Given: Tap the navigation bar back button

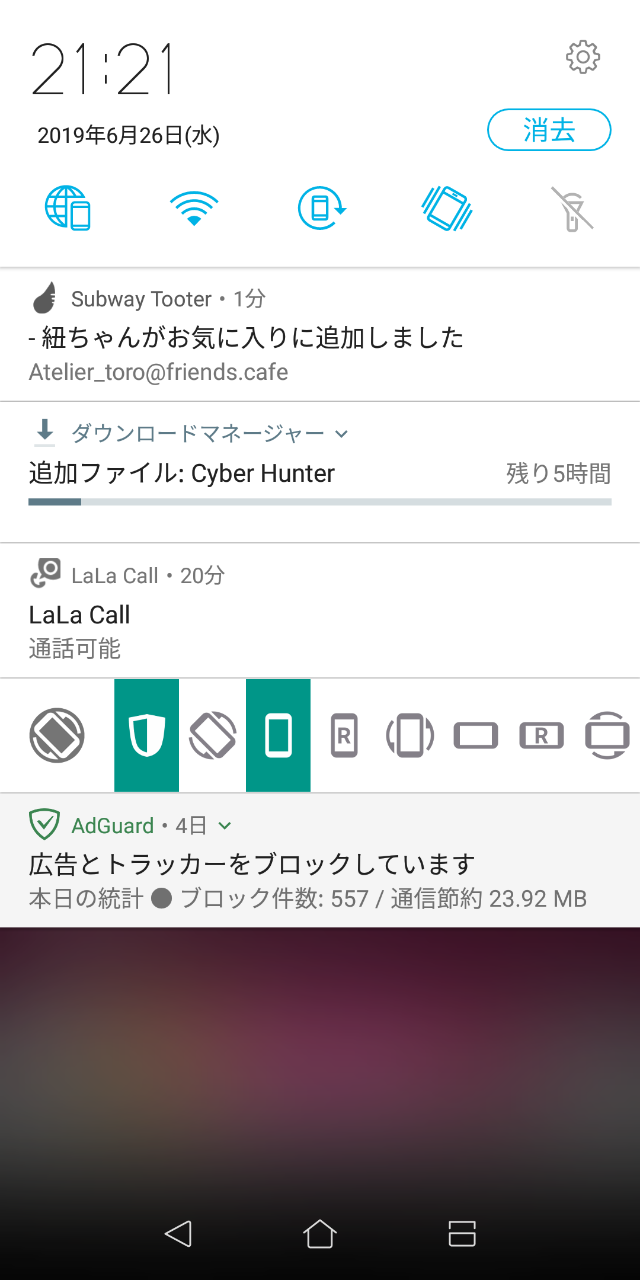Looking at the screenshot, I should [178, 1233].
